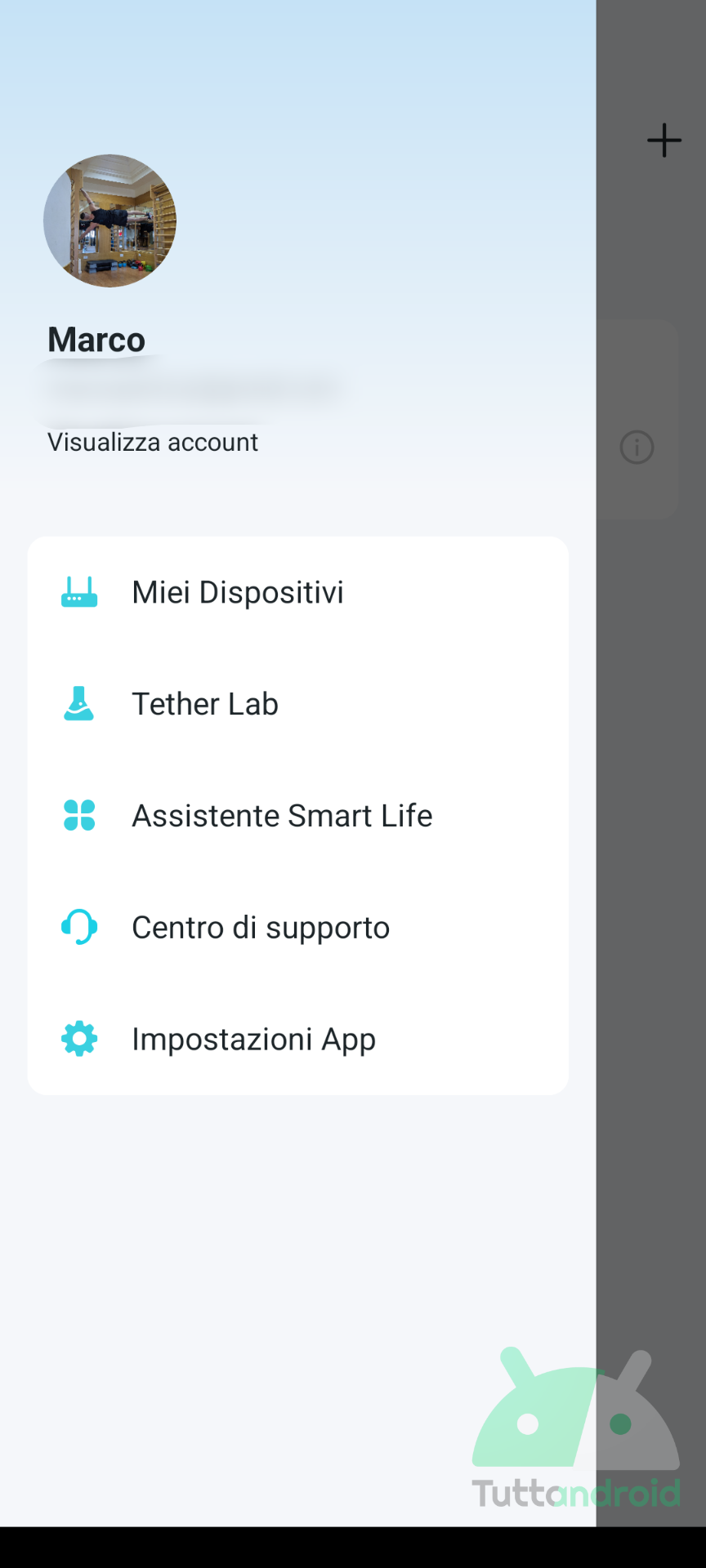This screenshot has height=1568, width=706.
Task: Open Tether Lab
Action: (x=298, y=704)
